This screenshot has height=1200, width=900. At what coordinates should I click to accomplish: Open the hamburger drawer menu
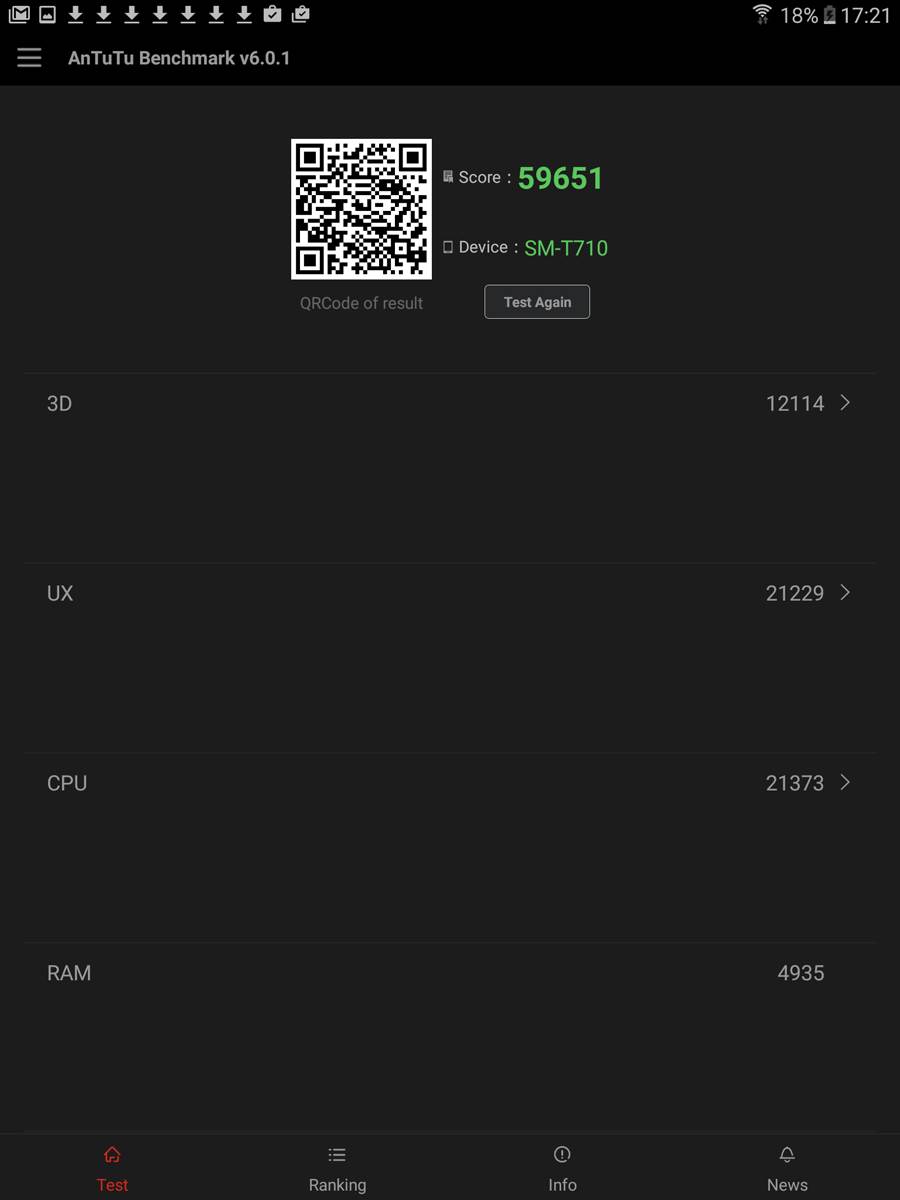(x=30, y=58)
